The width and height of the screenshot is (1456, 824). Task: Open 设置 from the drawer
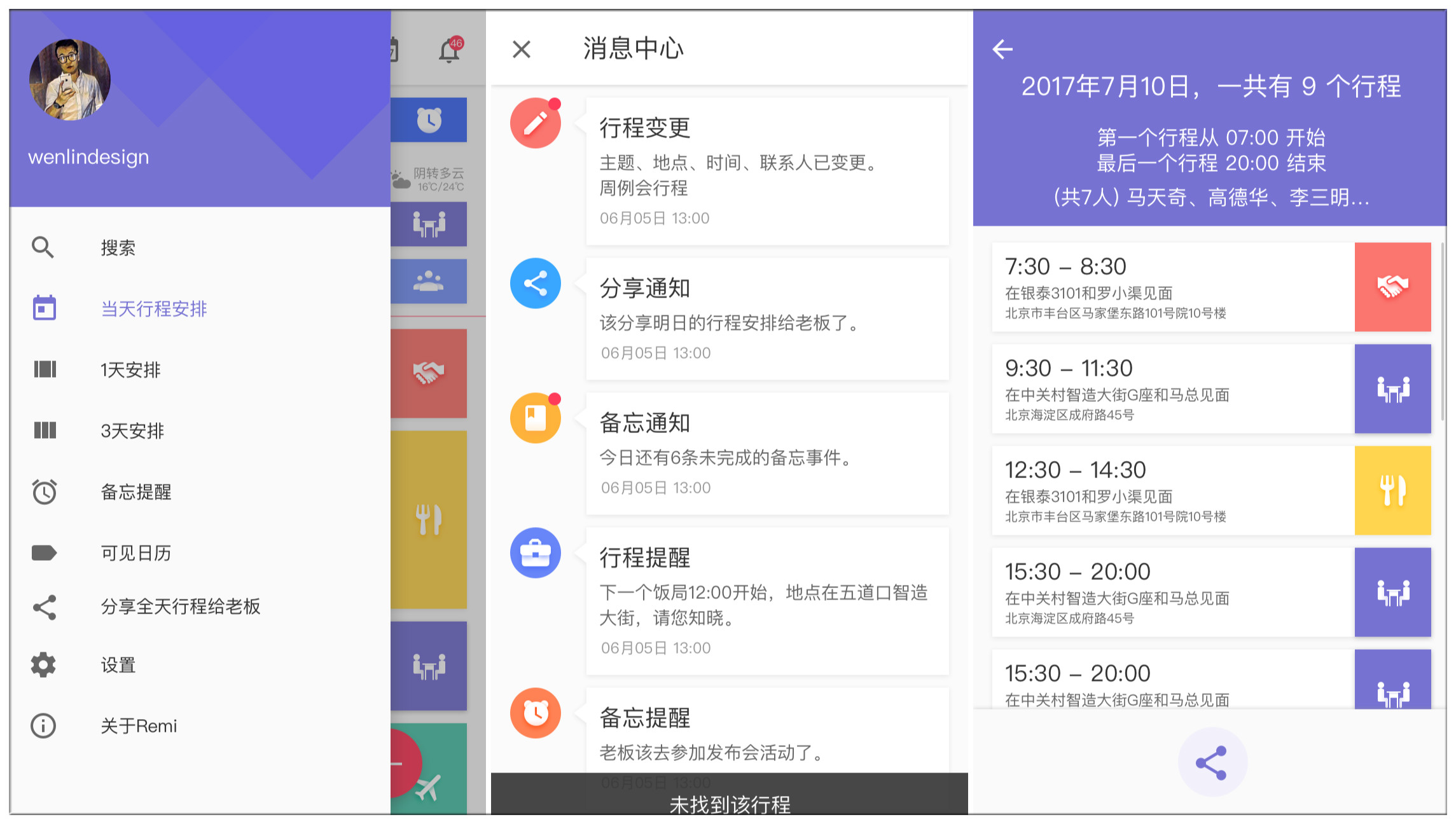[x=118, y=665]
